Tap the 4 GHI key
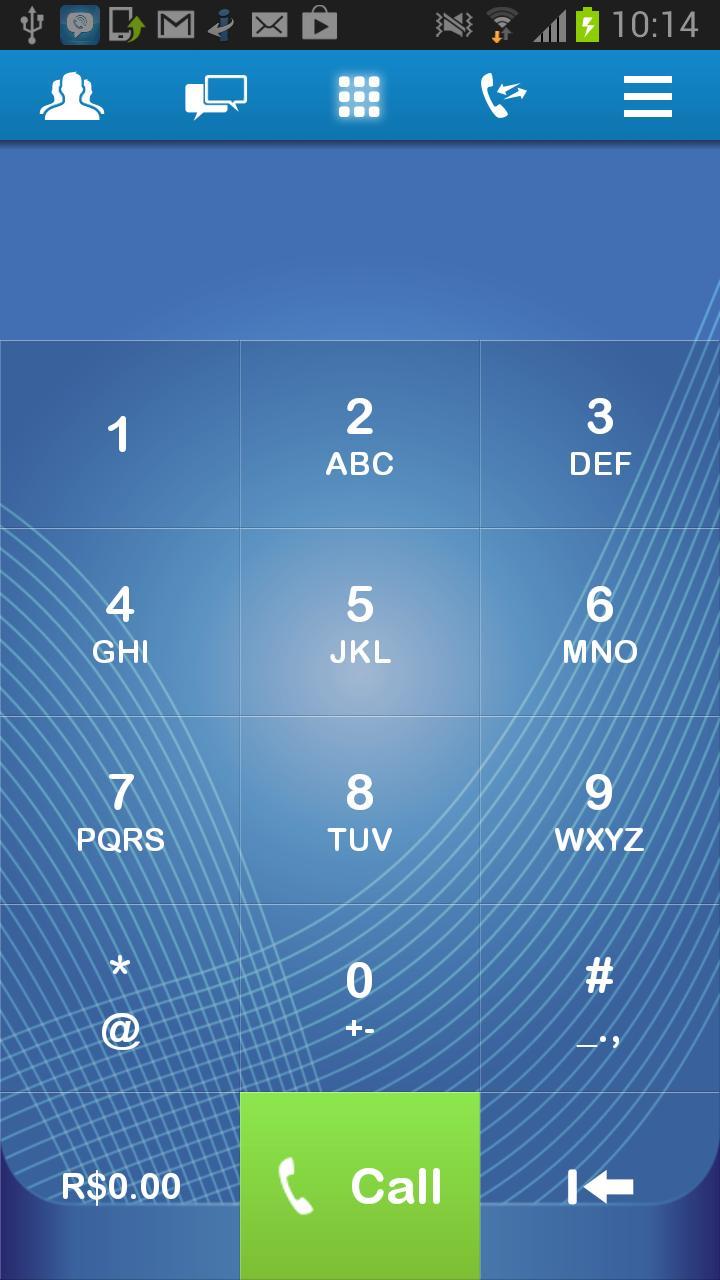This screenshot has width=720, height=1280. pos(120,623)
